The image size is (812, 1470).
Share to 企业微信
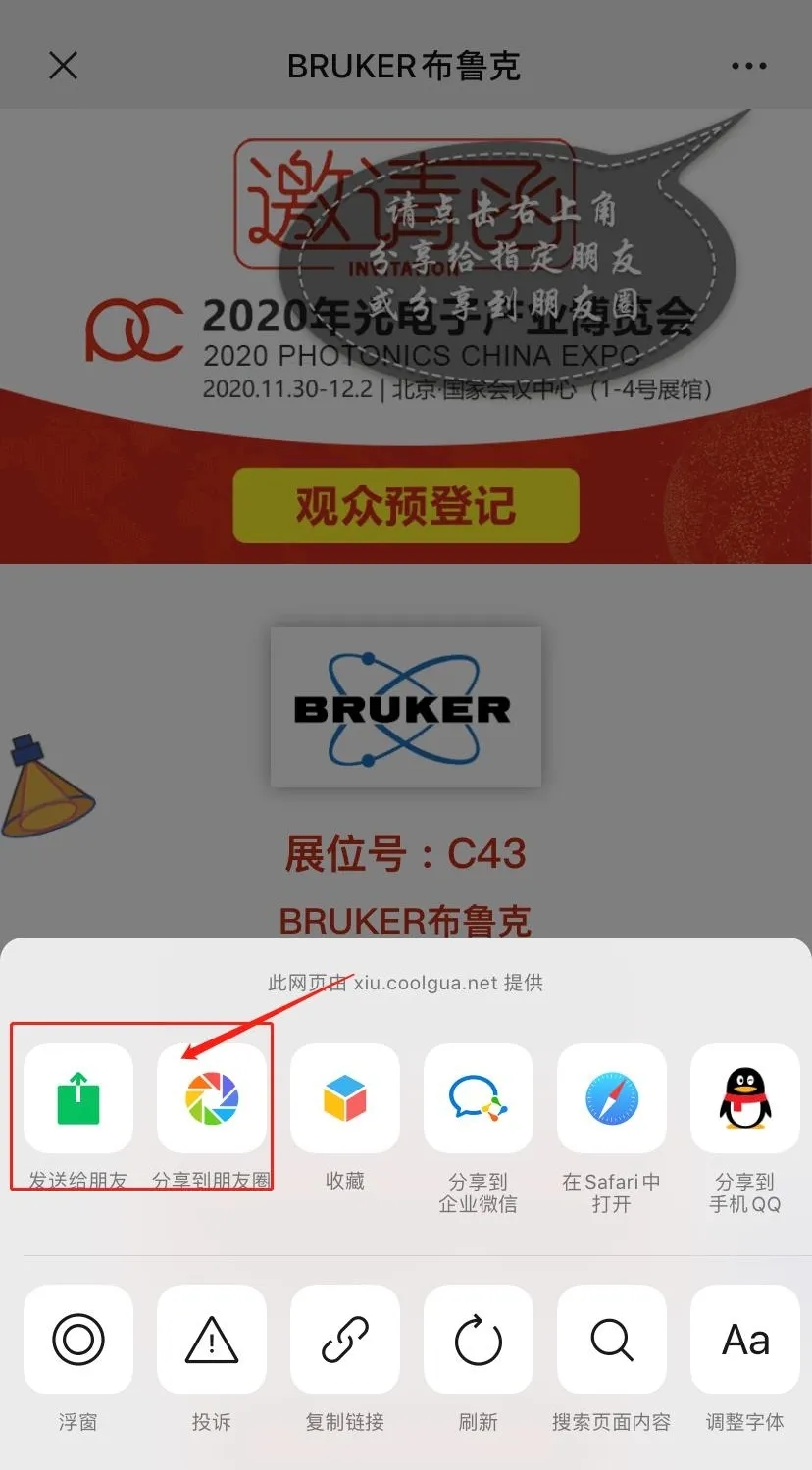coord(479,1098)
